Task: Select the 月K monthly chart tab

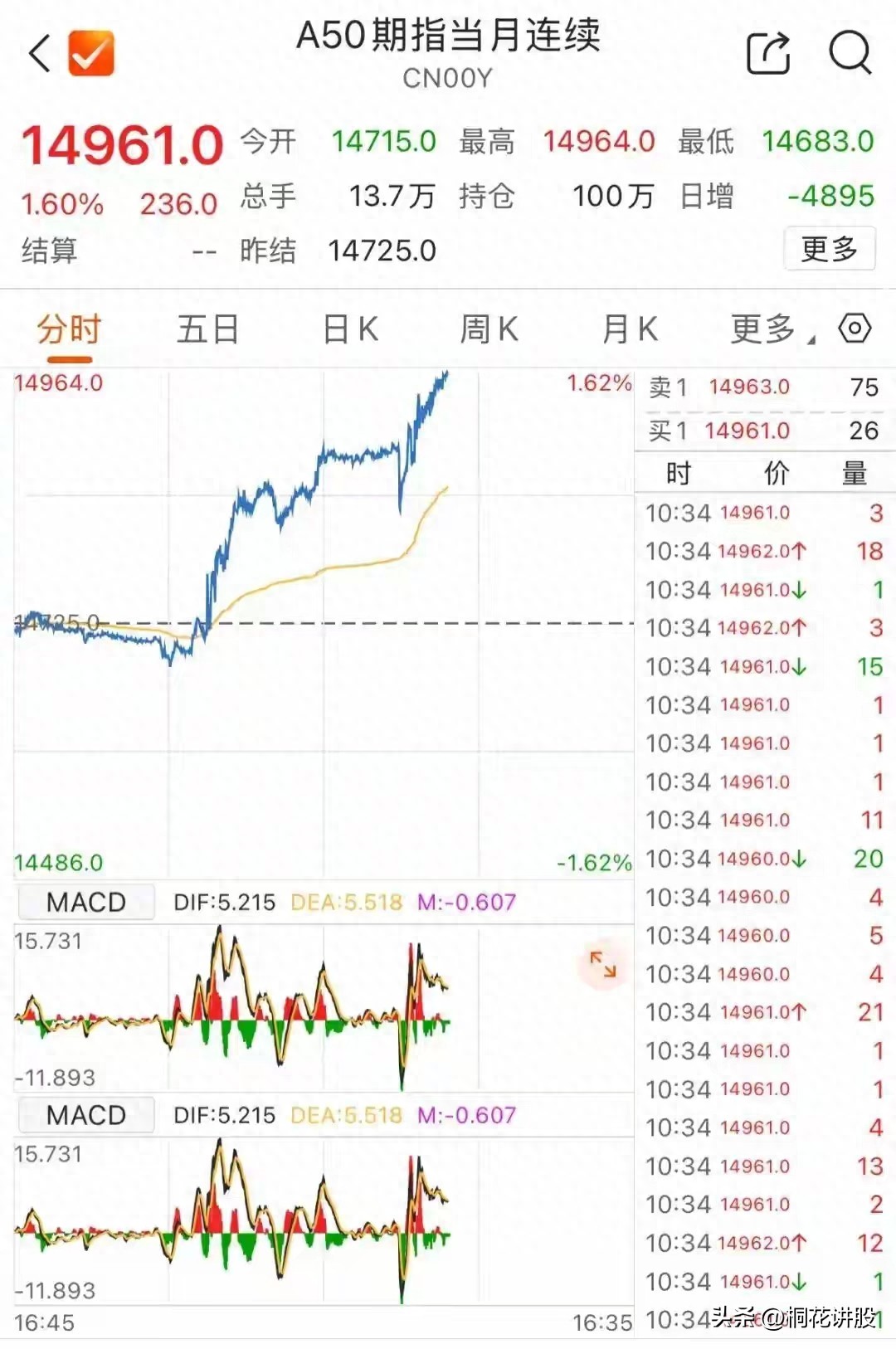Action: 629,329
